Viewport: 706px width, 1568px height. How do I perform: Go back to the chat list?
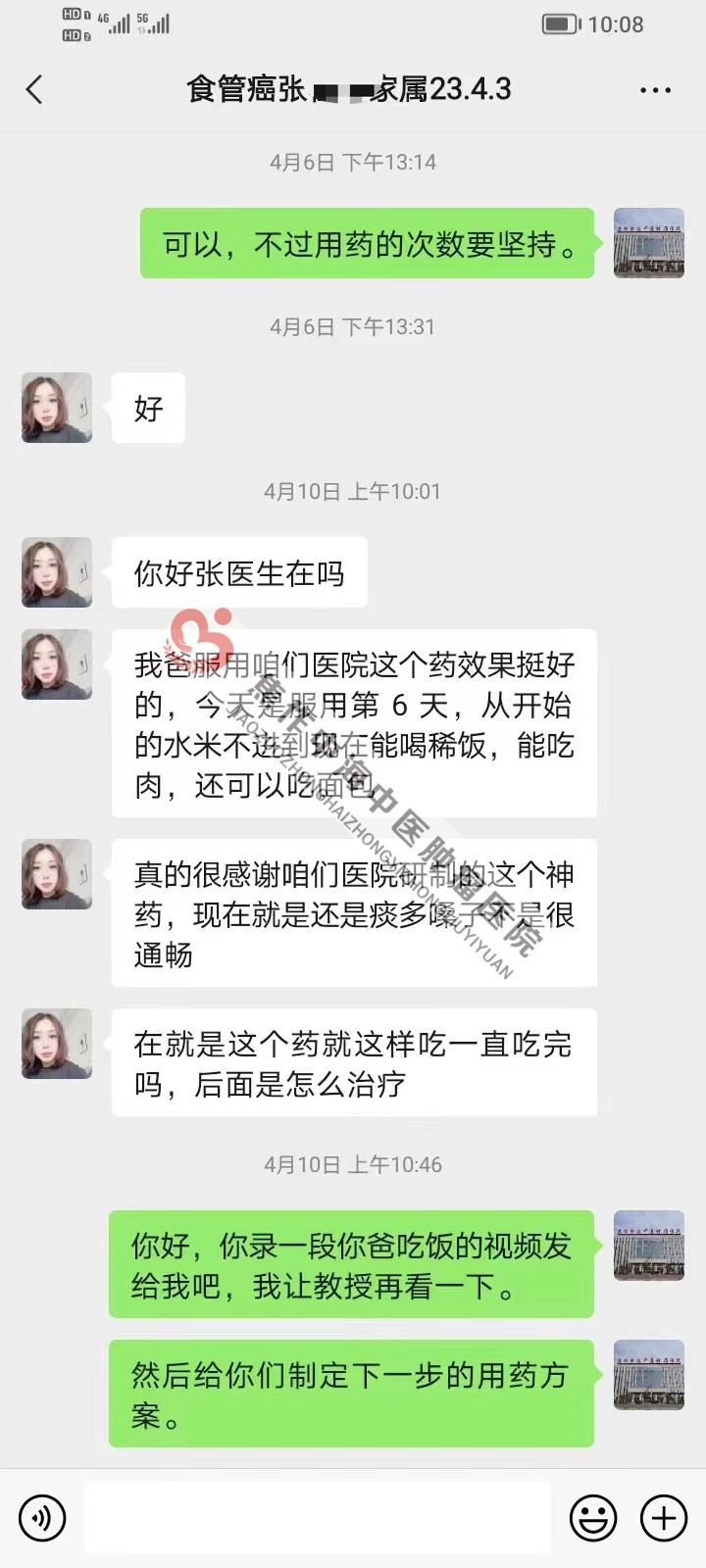pyautogui.click(x=34, y=90)
